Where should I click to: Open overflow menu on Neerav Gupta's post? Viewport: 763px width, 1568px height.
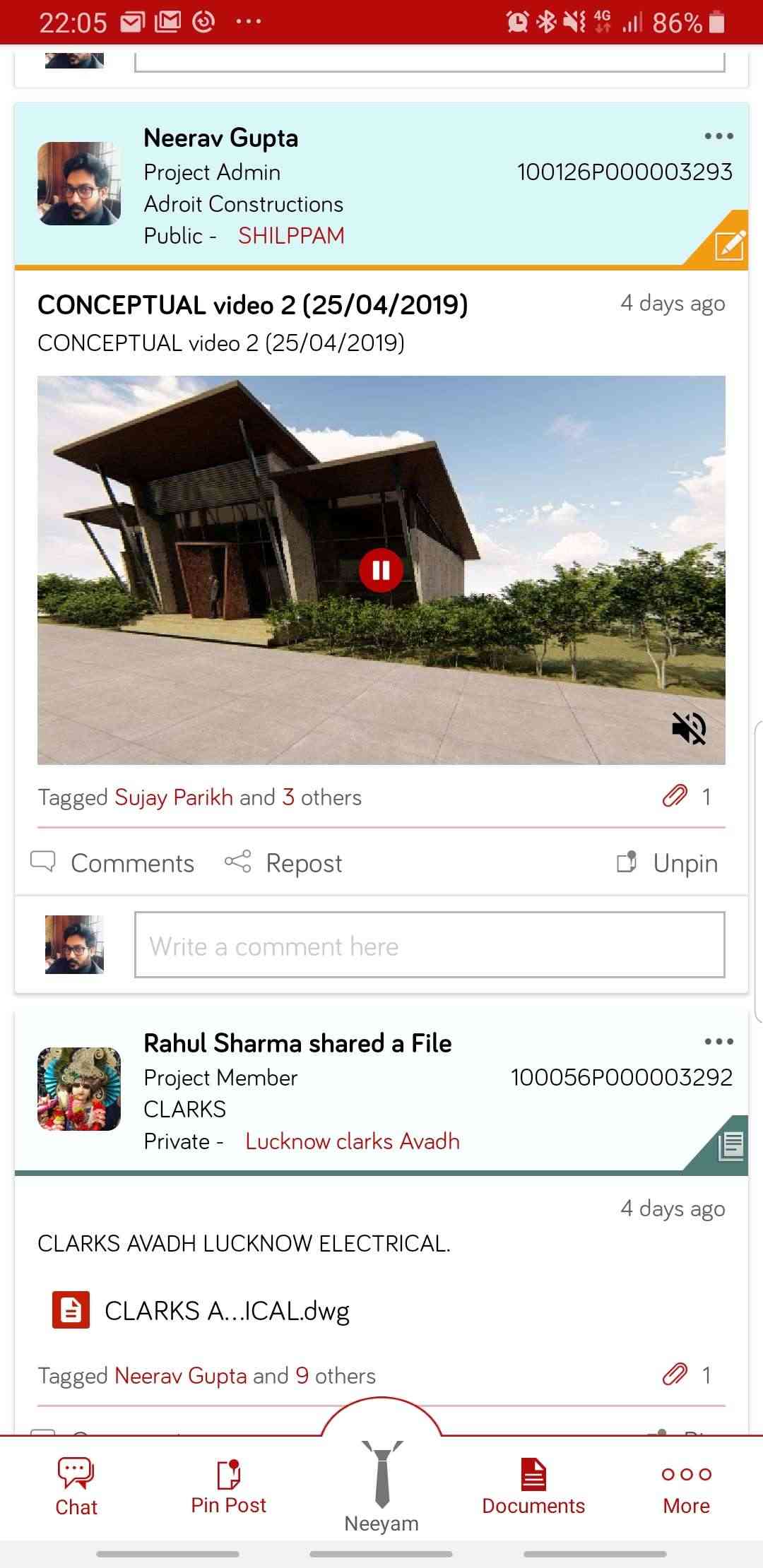point(718,136)
